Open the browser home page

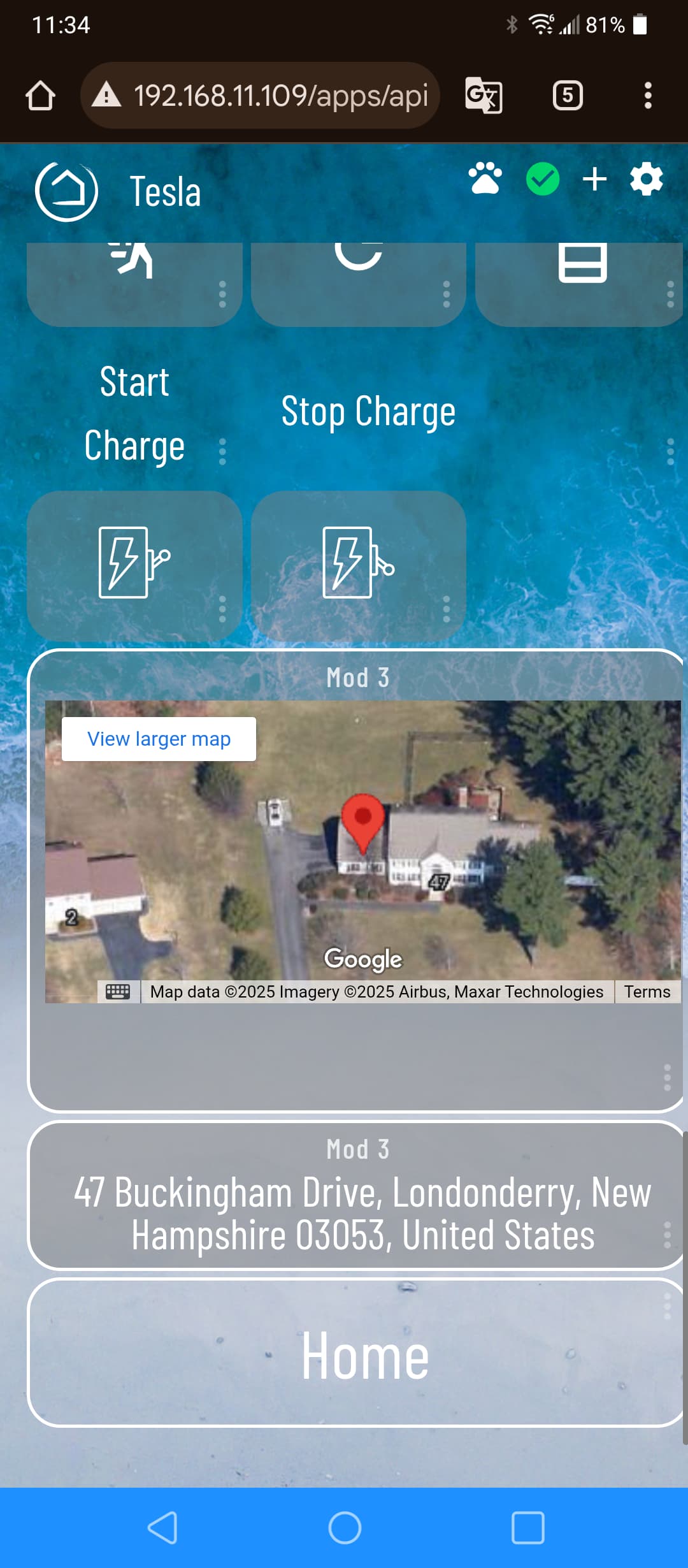40,96
